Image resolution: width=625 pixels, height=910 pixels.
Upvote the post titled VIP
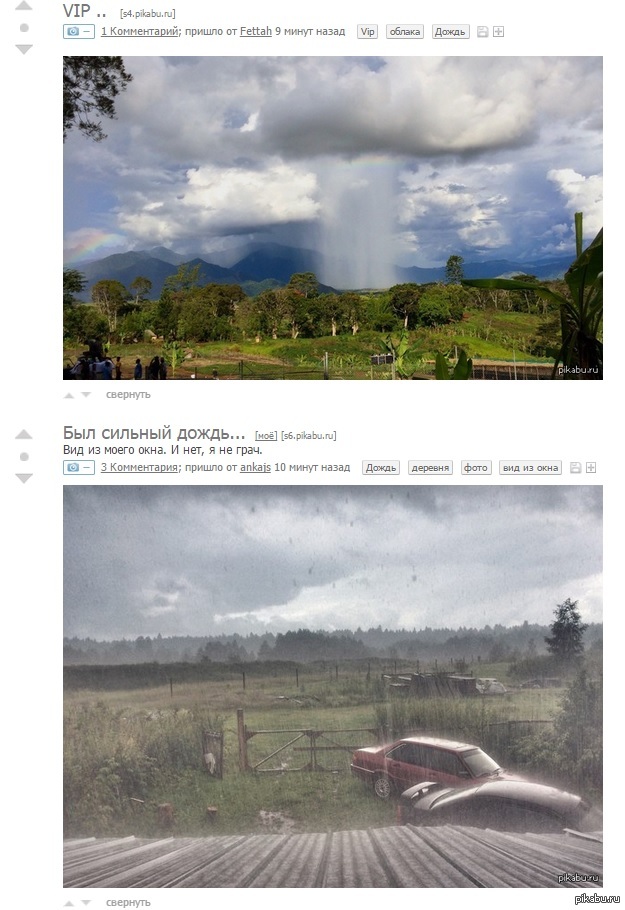[x=24, y=6]
